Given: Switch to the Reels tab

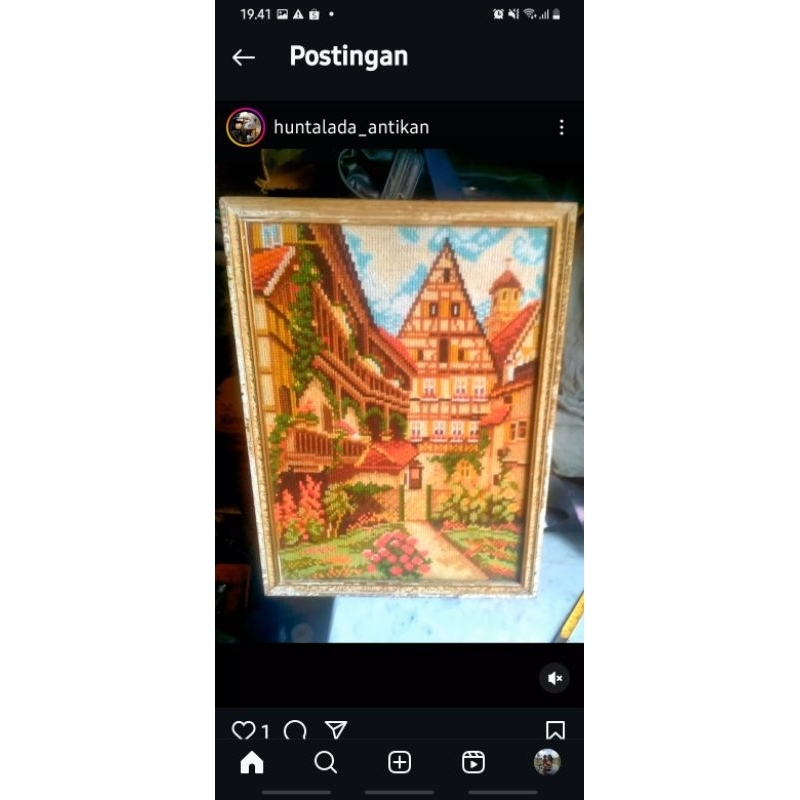Looking at the screenshot, I should point(473,762).
